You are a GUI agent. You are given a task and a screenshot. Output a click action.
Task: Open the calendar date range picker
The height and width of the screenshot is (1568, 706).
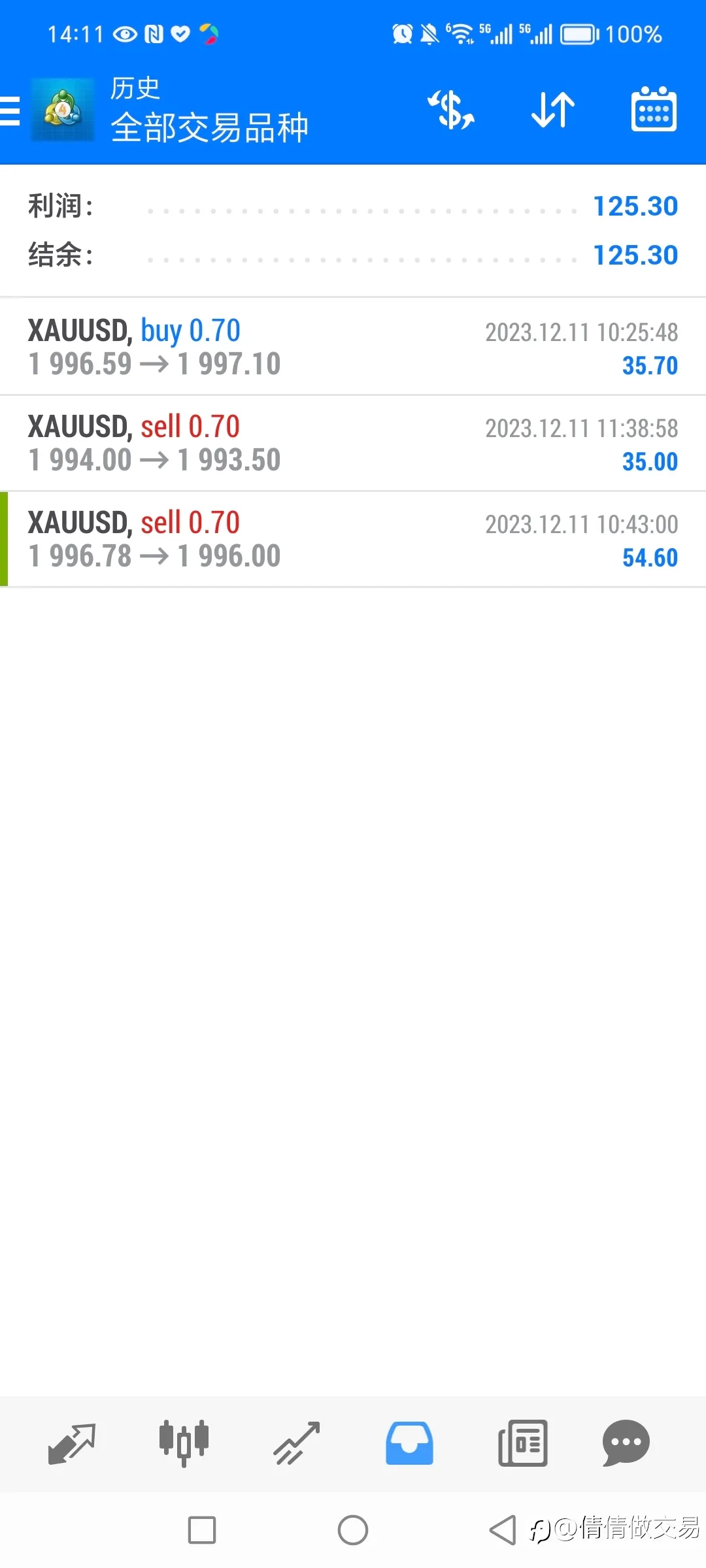point(654,109)
